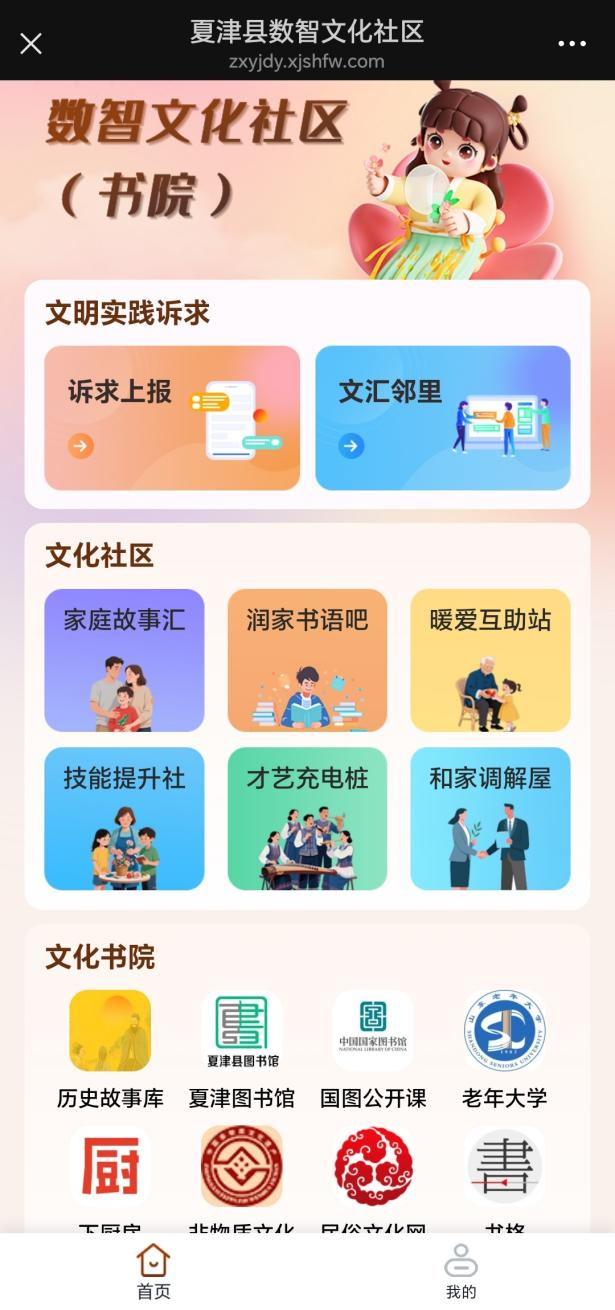Open 老年大学 icon
Image resolution: width=615 pixels, height=1310 pixels.
(x=505, y=1032)
